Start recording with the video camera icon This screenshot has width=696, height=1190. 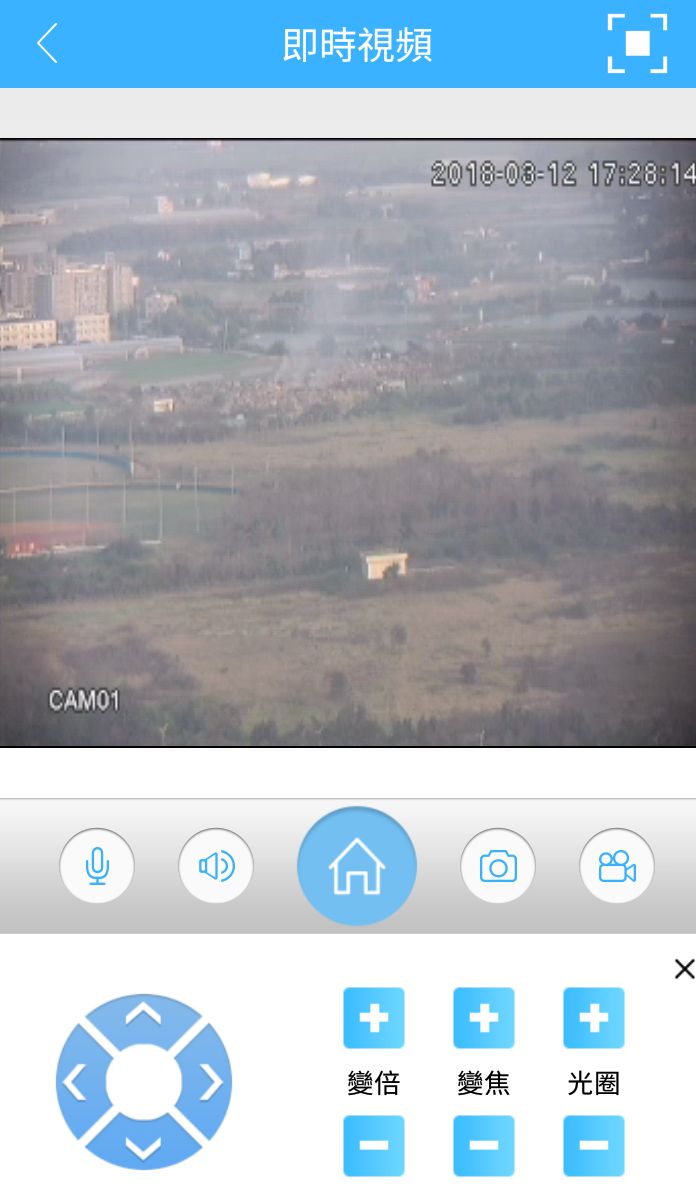click(617, 866)
